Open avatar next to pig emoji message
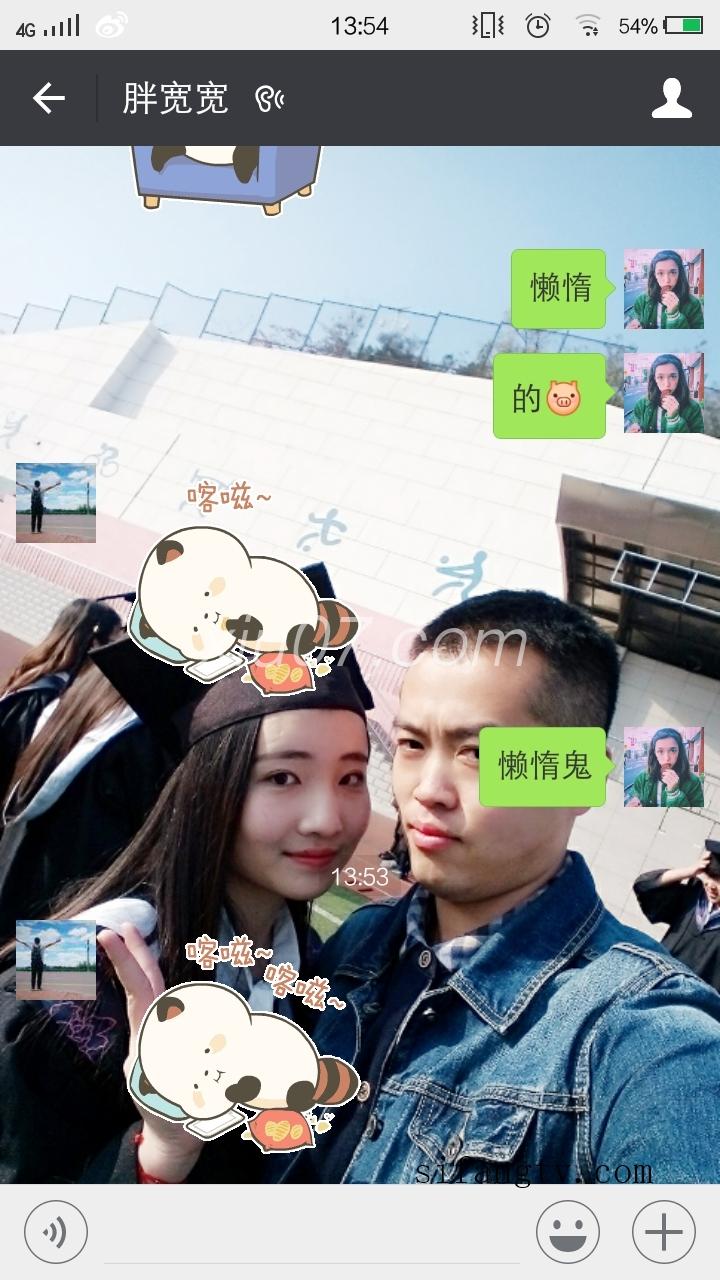The width and height of the screenshot is (720, 1280). (664, 393)
